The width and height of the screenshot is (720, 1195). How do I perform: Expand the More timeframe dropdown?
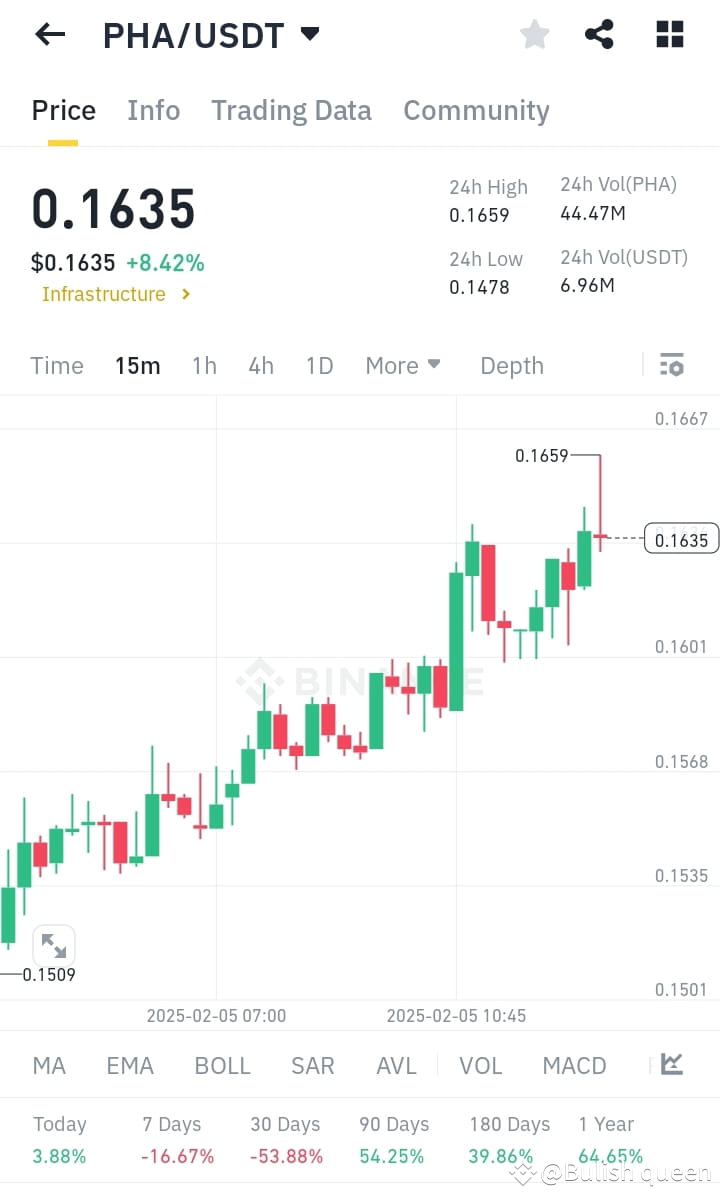click(x=402, y=365)
